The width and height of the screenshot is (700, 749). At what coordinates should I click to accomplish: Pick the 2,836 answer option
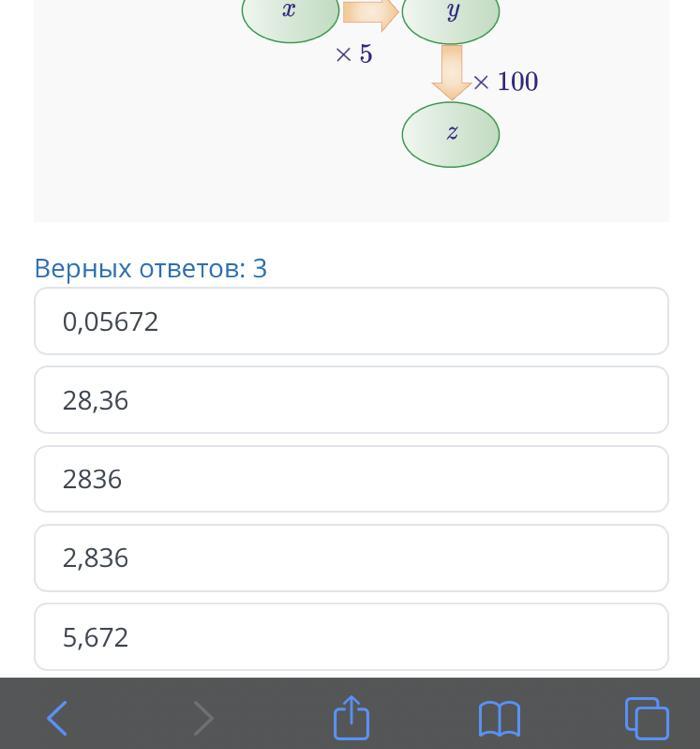coord(351,558)
